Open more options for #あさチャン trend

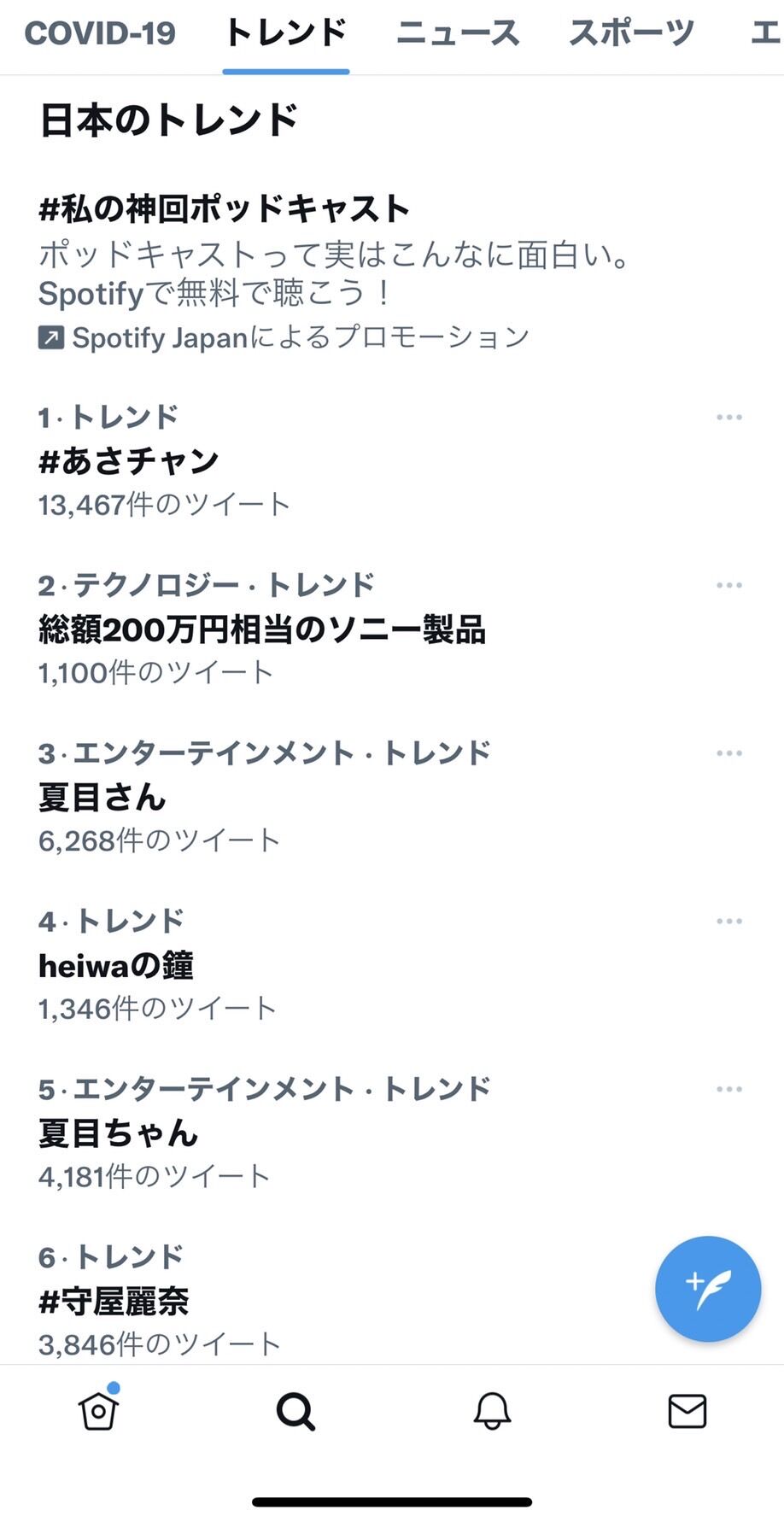(x=729, y=417)
